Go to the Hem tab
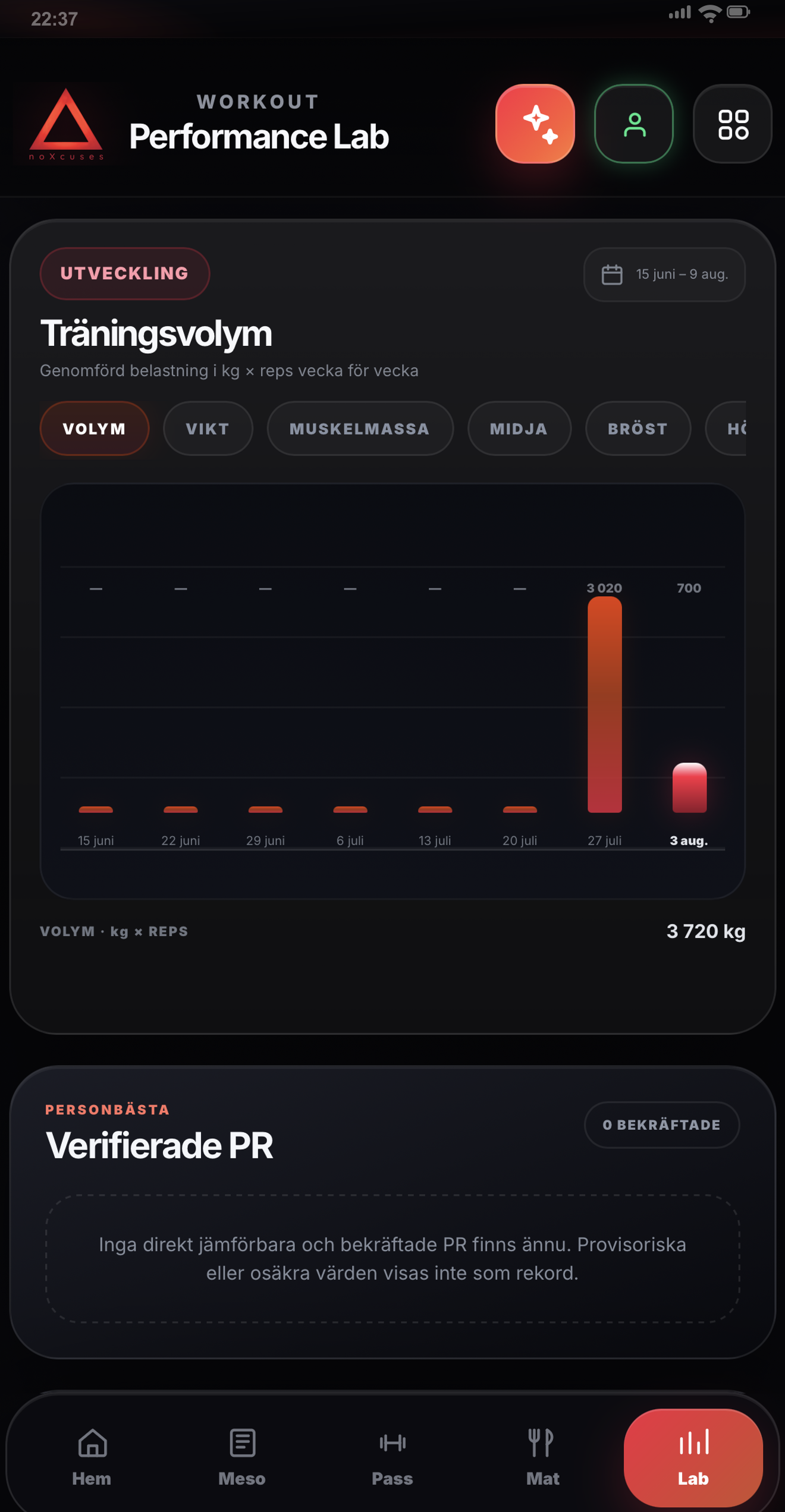This screenshot has height=1512, width=785. pyautogui.click(x=92, y=1457)
